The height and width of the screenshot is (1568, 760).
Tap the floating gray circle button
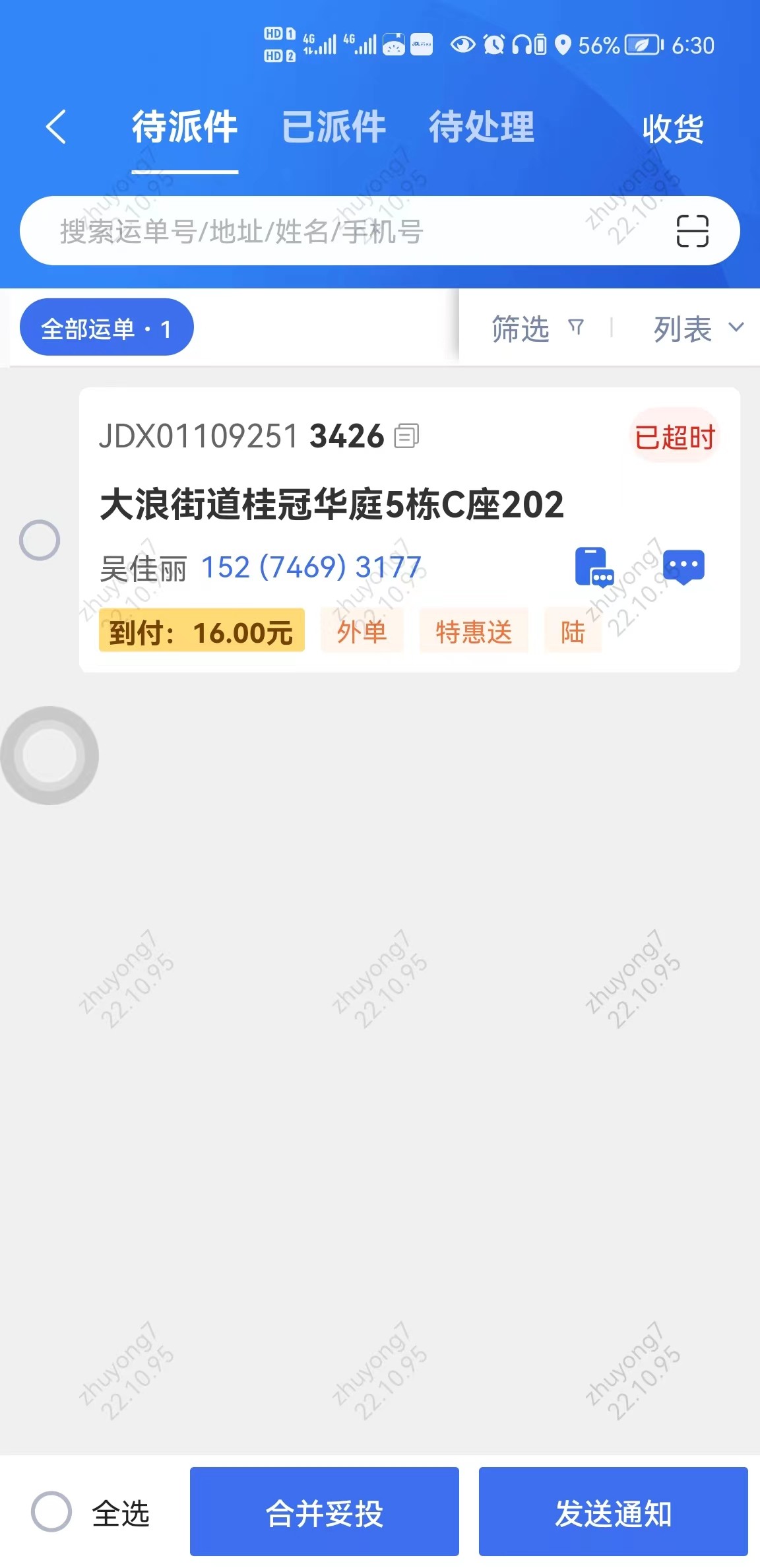click(50, 756)
